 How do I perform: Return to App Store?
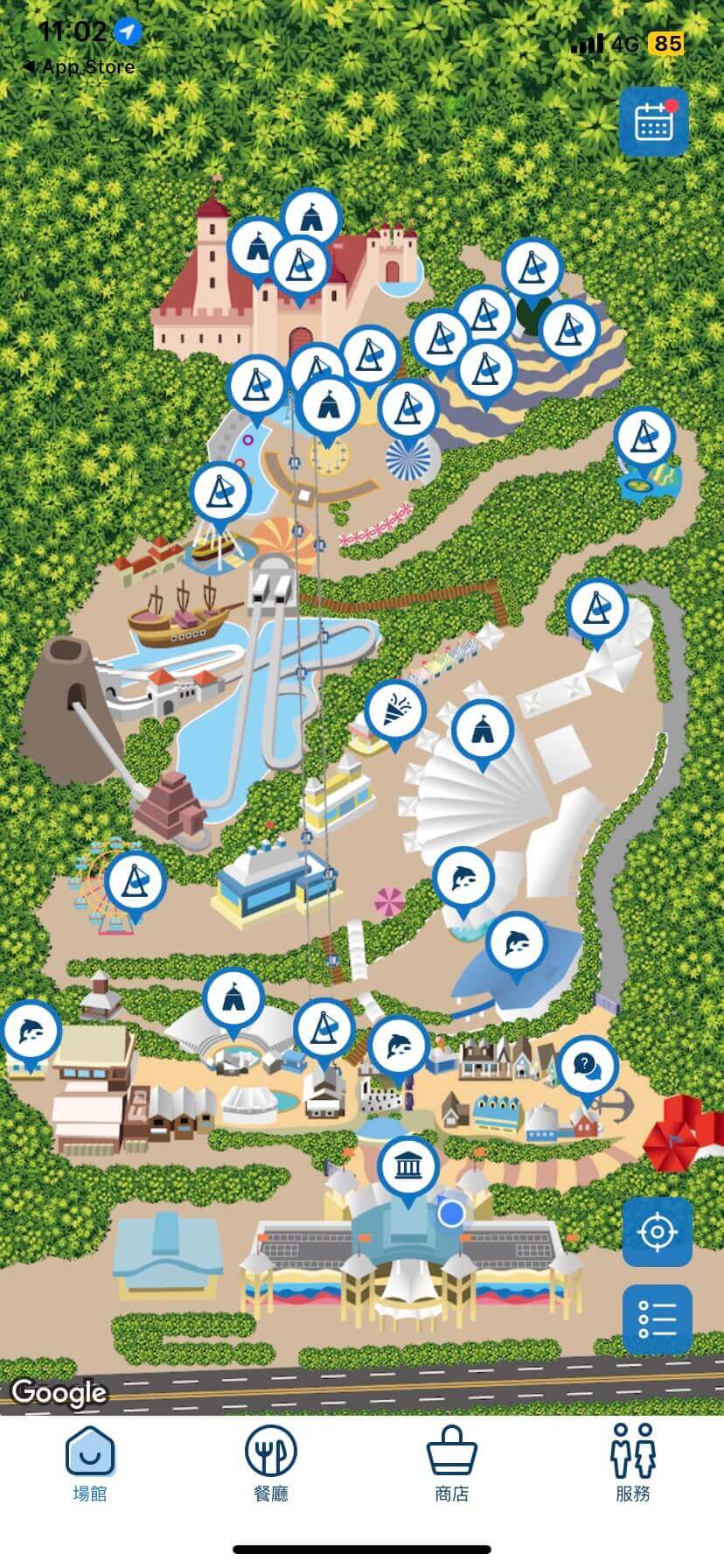(80, 67)
